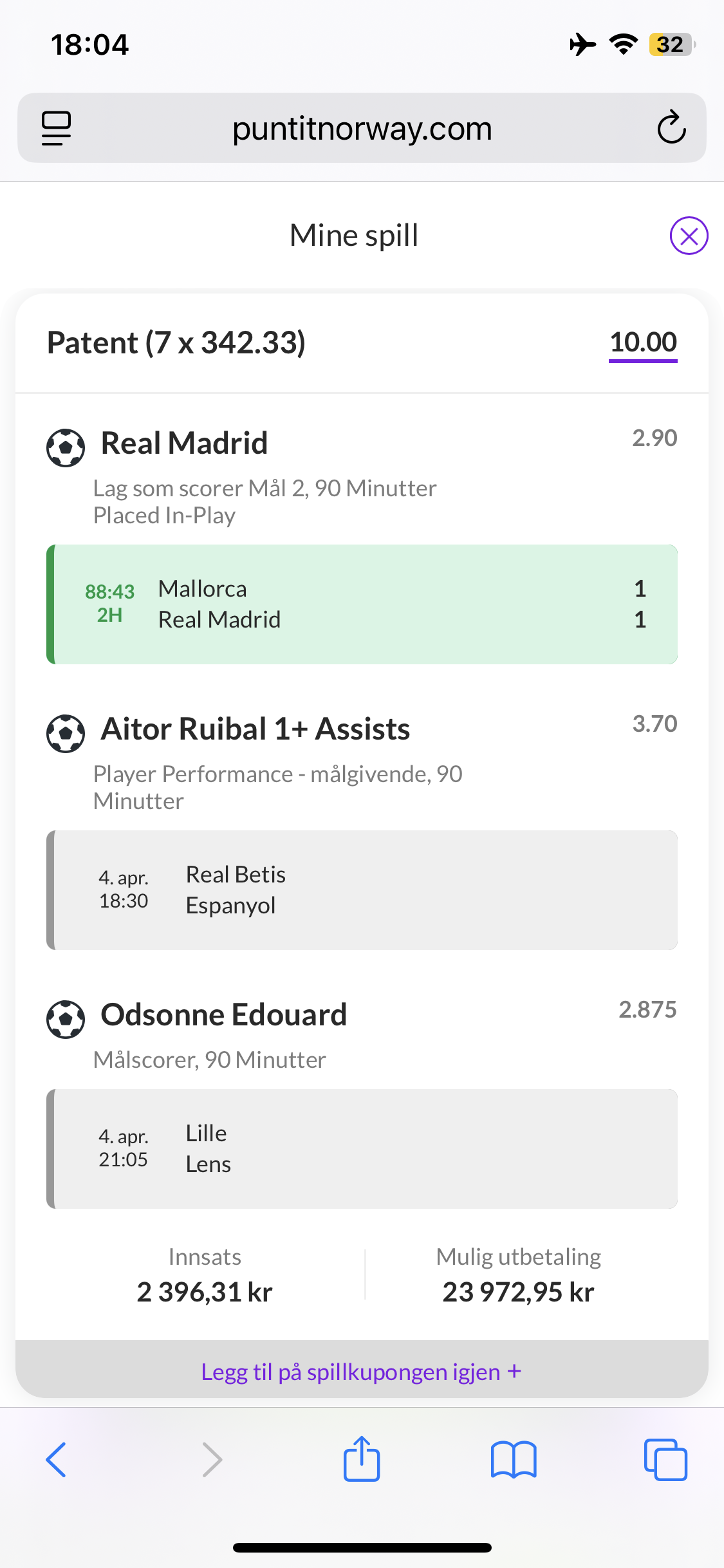Tap the underlined 10.00 odds value
The height and width of the screenshot is (1568, 724).
[x=643, y=342]
